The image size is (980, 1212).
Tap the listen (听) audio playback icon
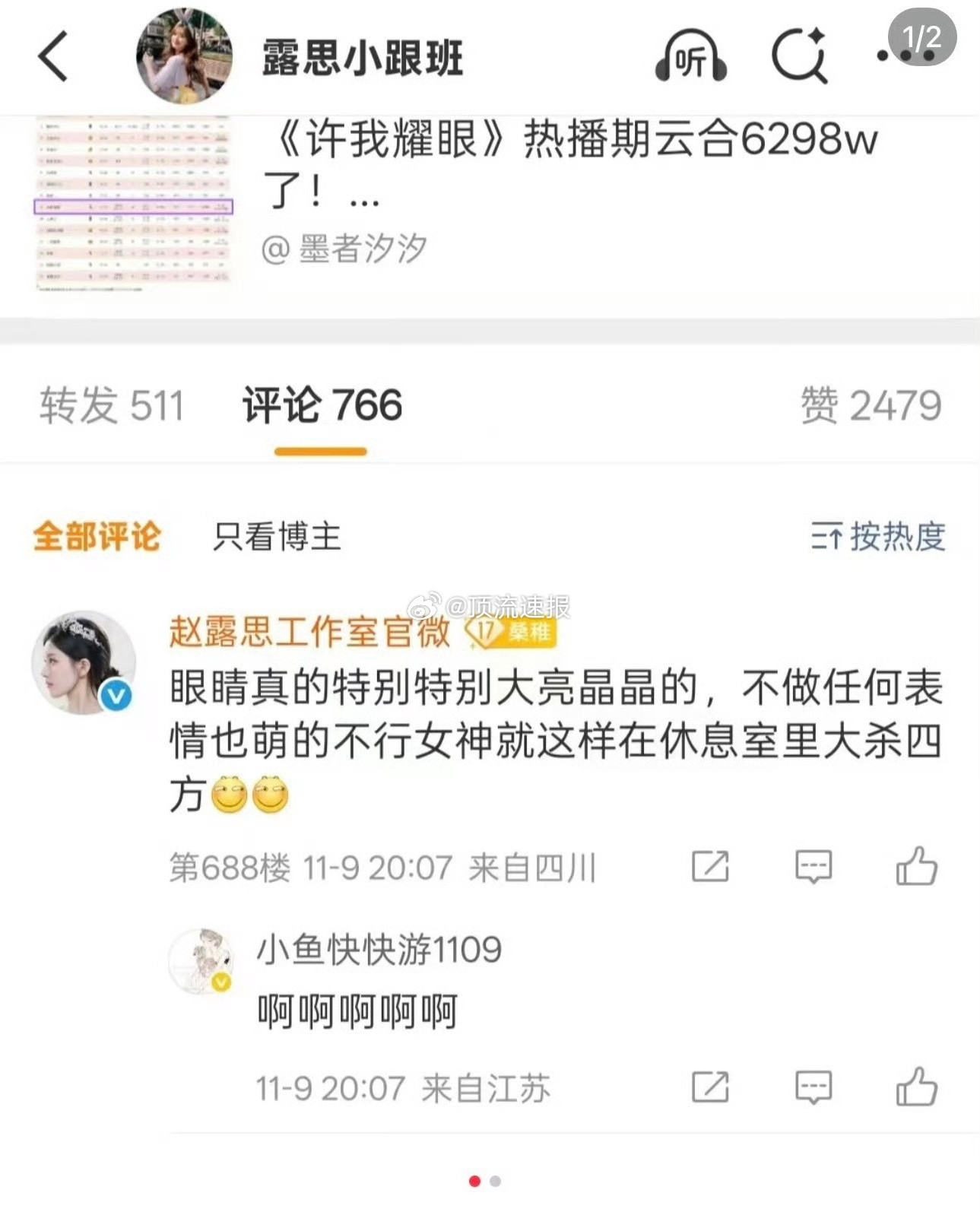pos(693,57)
